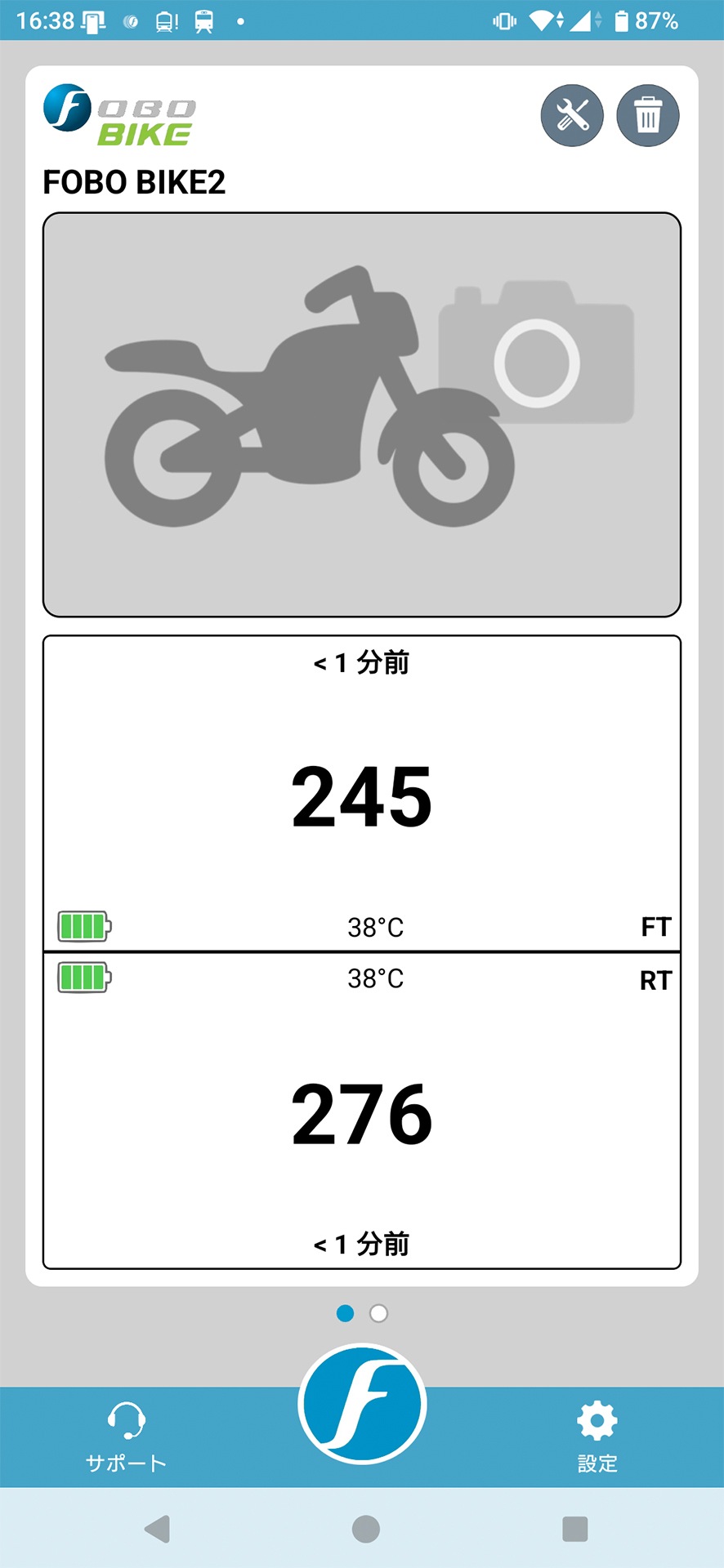Go to the second page indicator dot
Screen dimensions: 724x1568
(x=378, y=1313)
